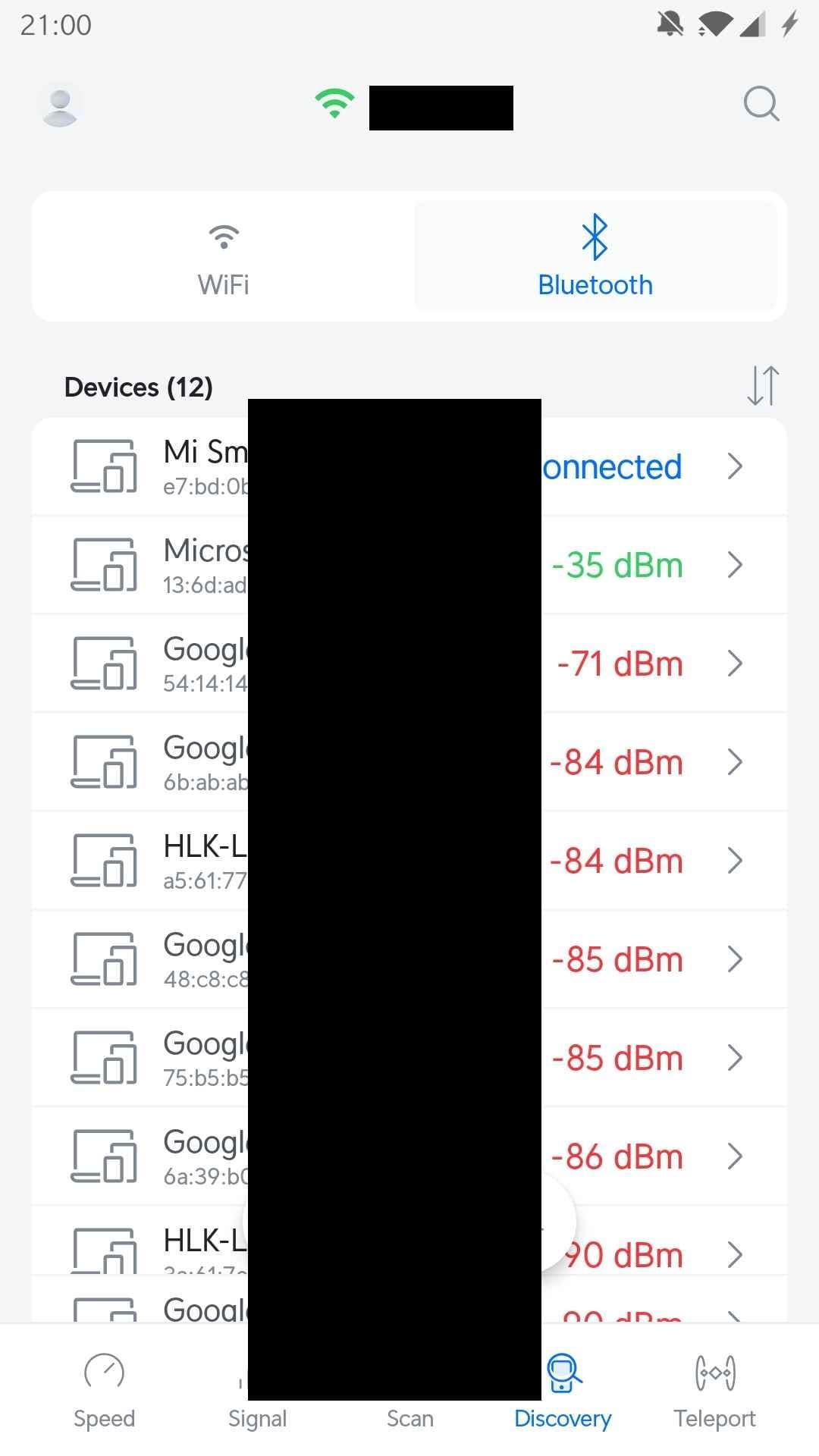Select the Discovery tab
The height and width of the screenshot is (1456, 819).
click(x=563, y=1391)
